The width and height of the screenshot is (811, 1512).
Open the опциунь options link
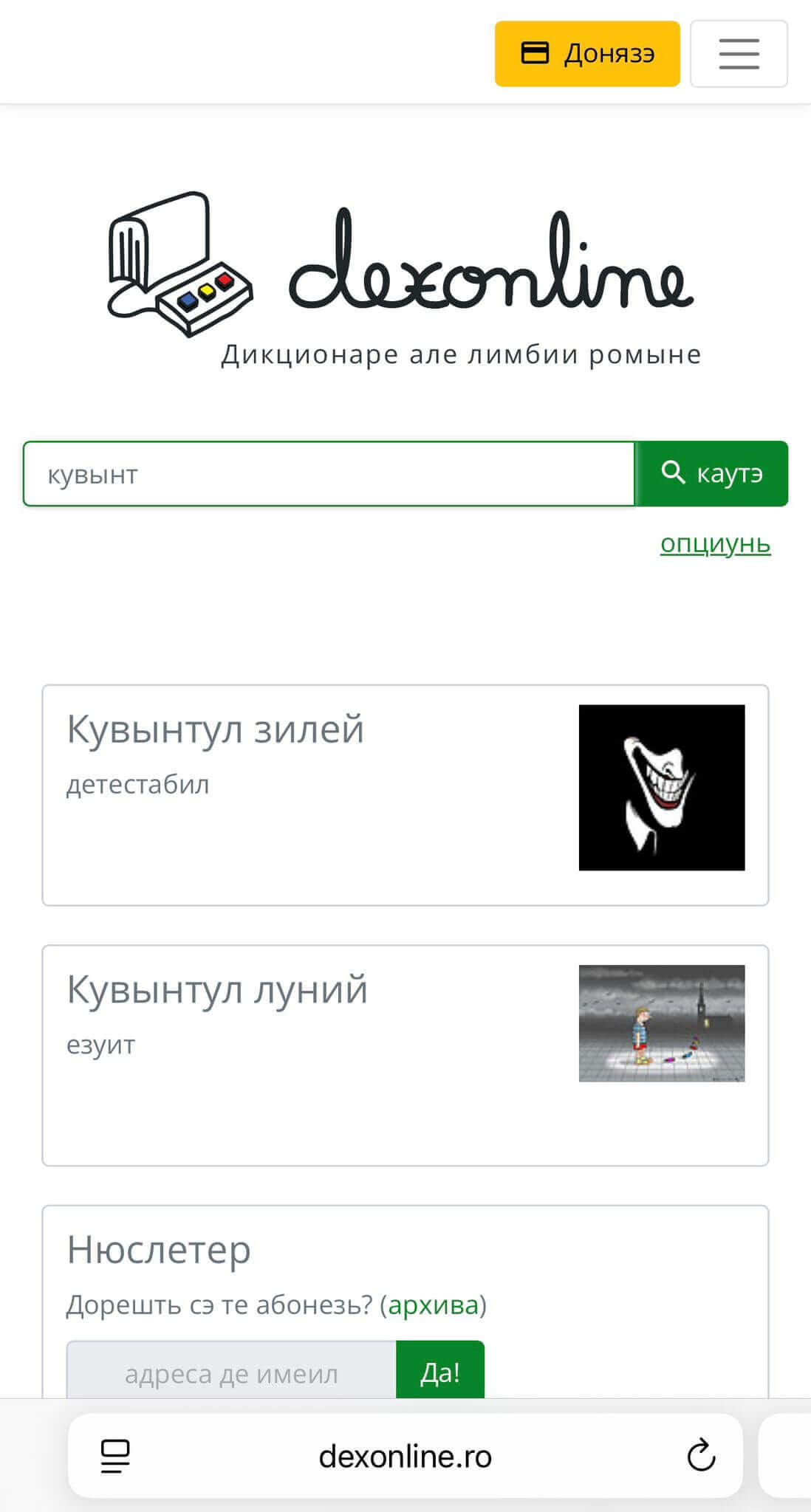(x=716, y=543)
